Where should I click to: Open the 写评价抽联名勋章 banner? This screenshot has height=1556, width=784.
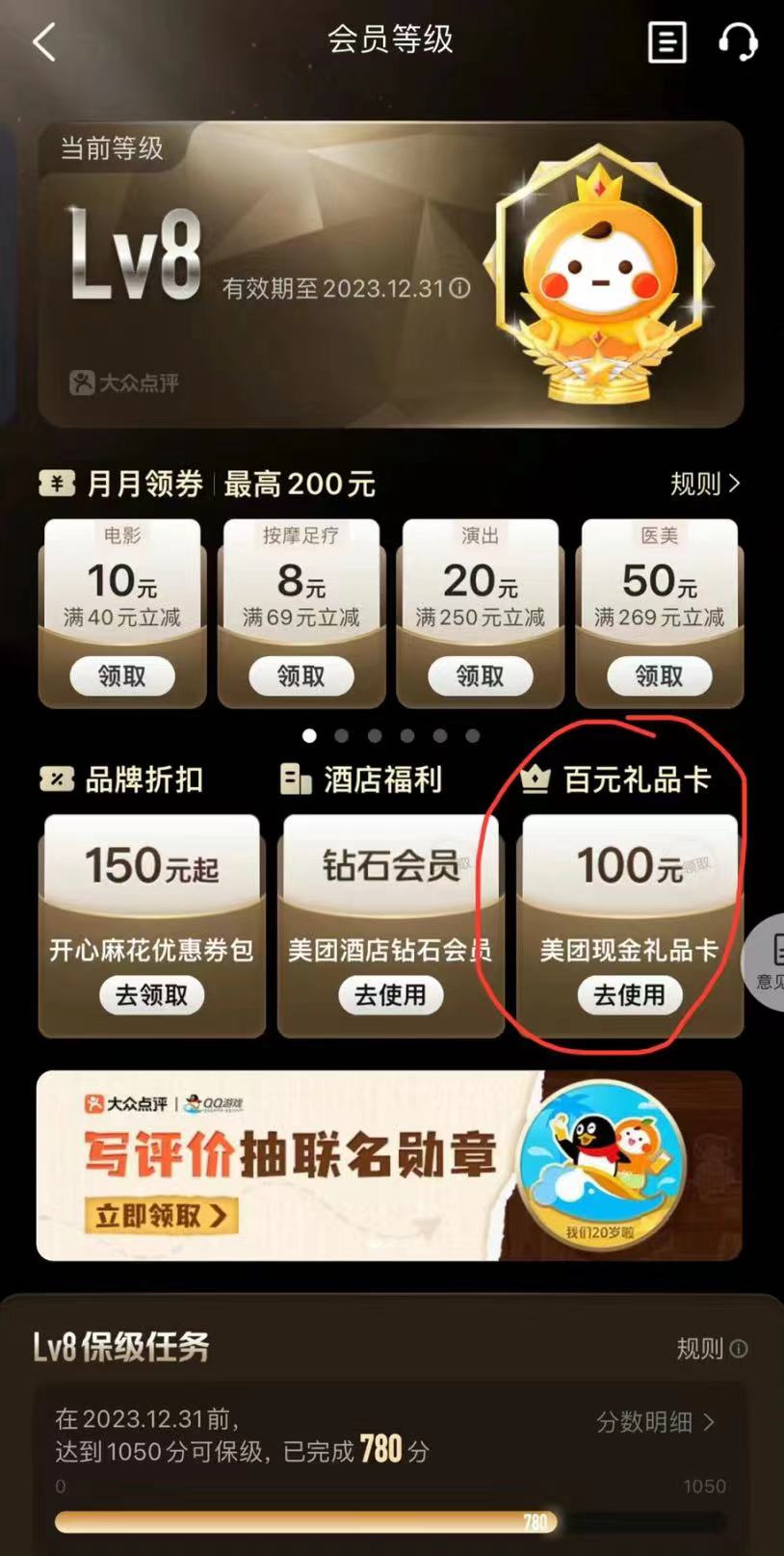coord(389,1166)
